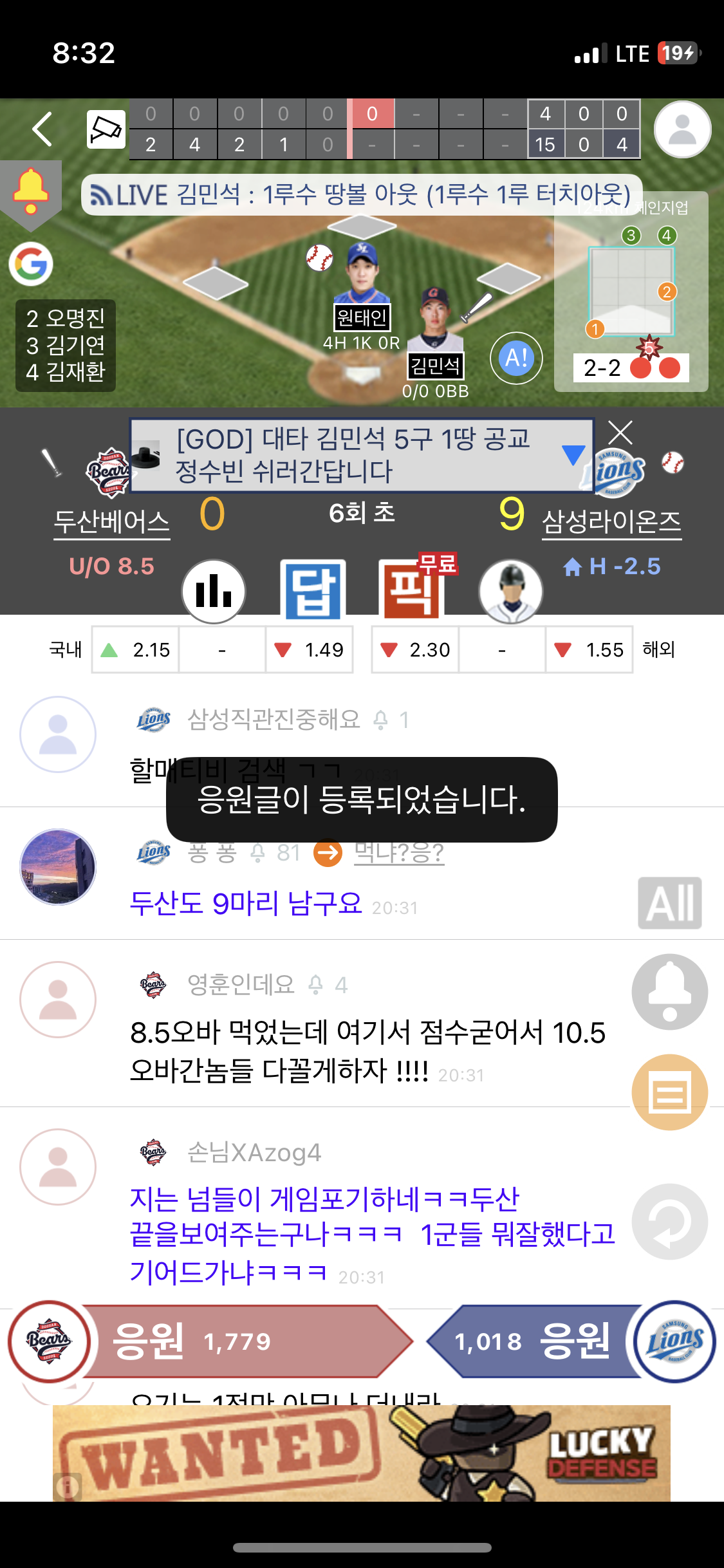Open the player lineup icon
724x1568 pixels.
(511, 591)
